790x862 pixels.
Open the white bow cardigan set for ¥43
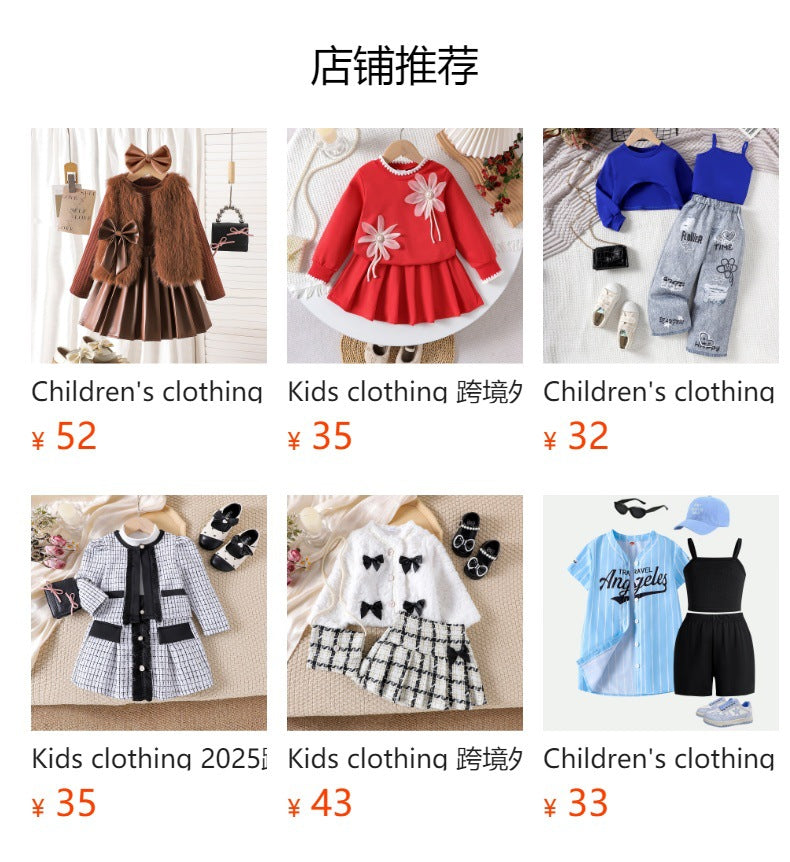pos(404,612)
